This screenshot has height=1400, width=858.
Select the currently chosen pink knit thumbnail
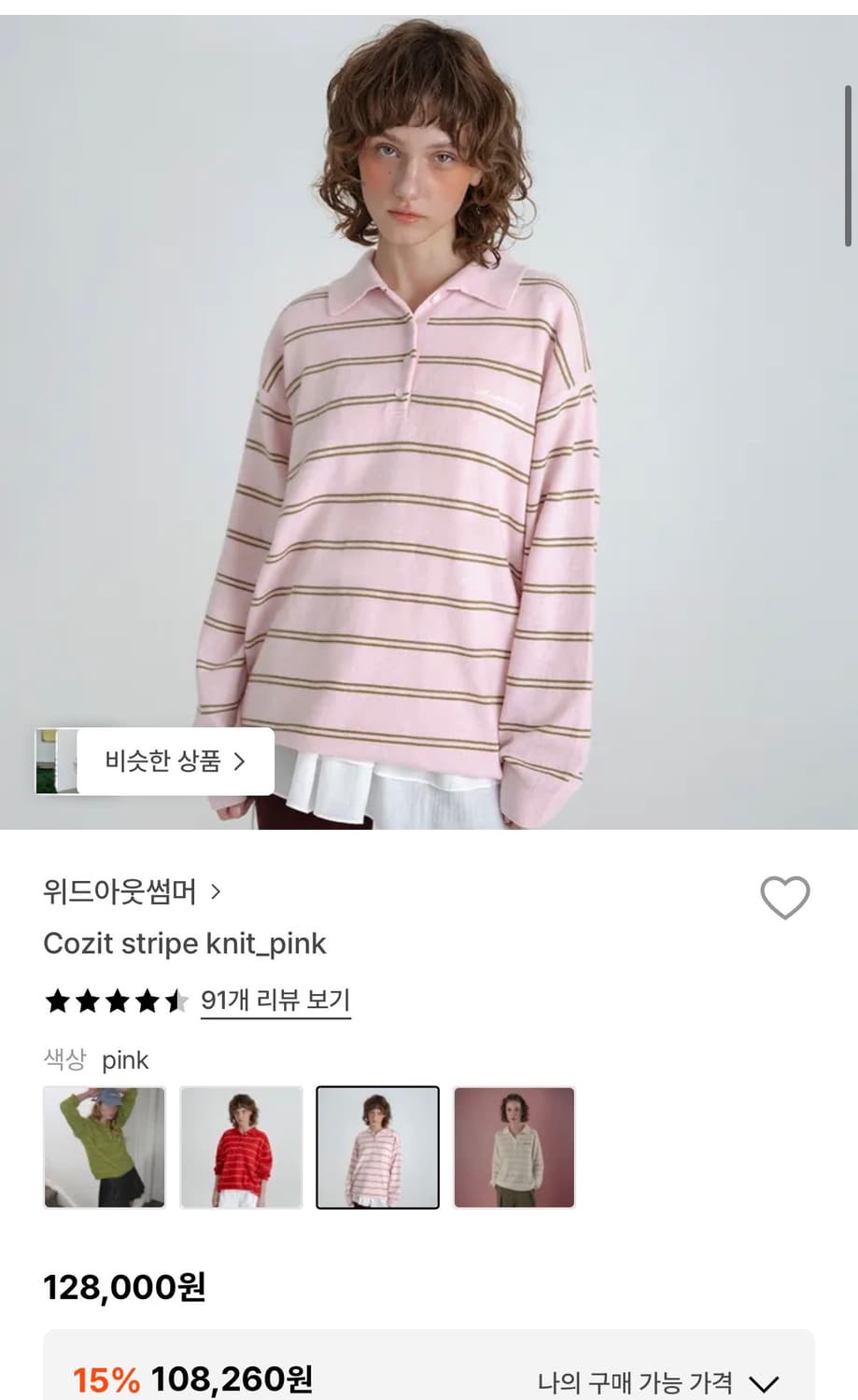click(377, 1147)
